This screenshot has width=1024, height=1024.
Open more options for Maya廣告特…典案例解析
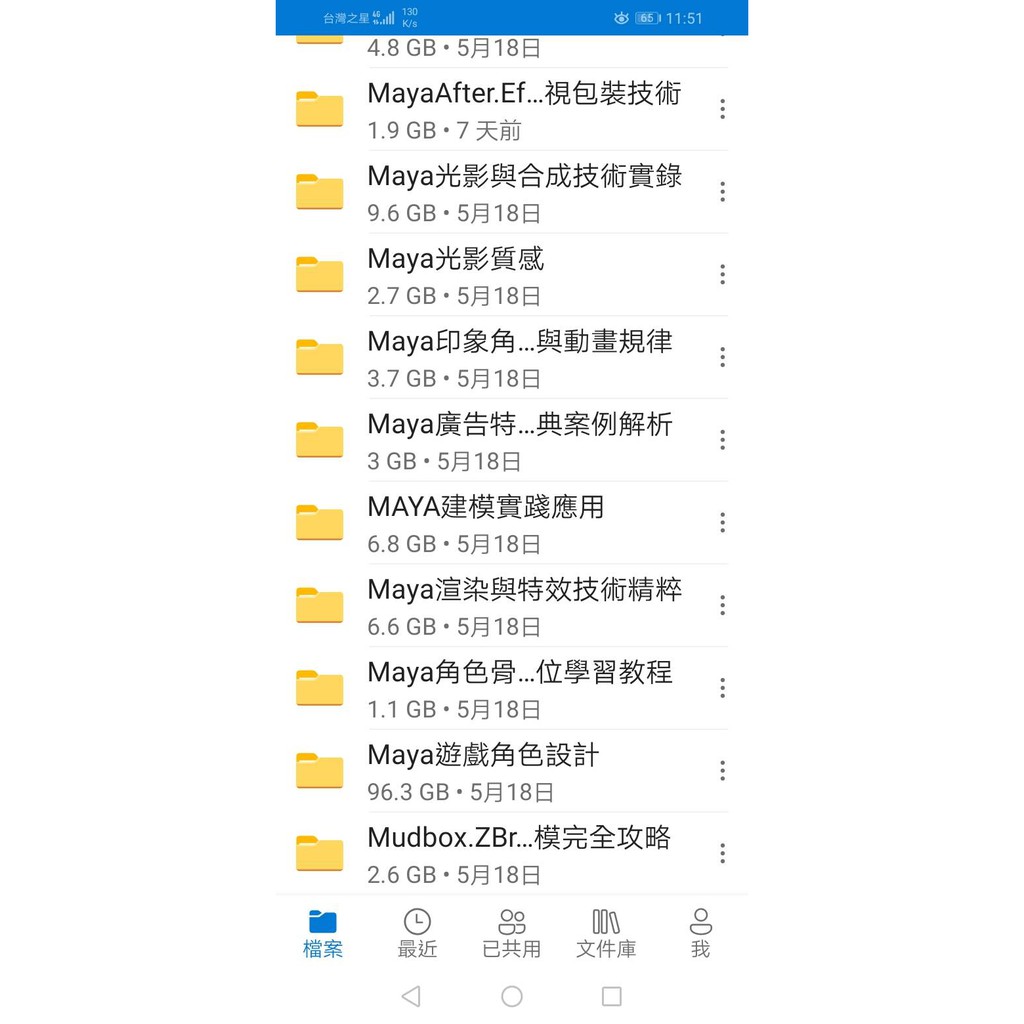pyautogui.click(x=722, y=440)
